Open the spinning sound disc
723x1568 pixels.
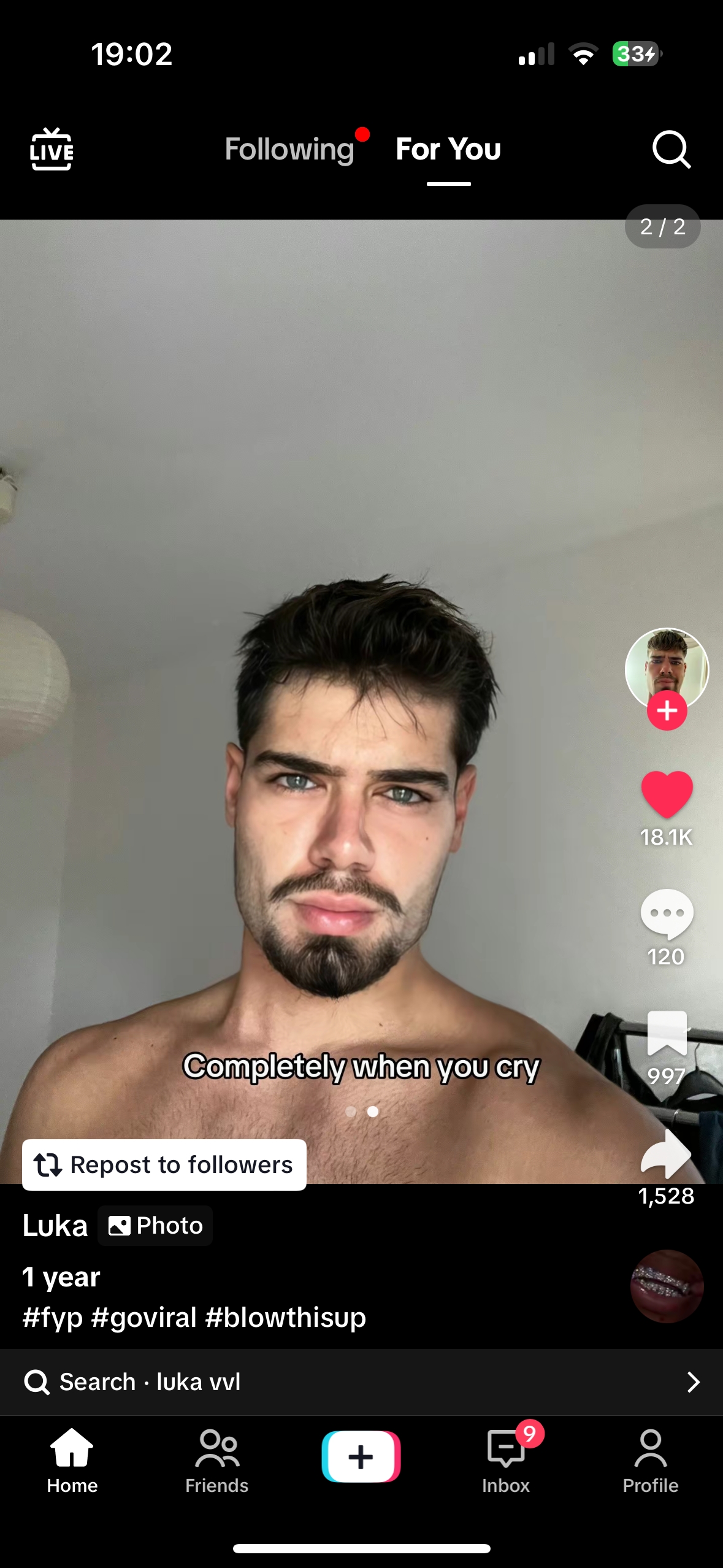point(667,1286)
